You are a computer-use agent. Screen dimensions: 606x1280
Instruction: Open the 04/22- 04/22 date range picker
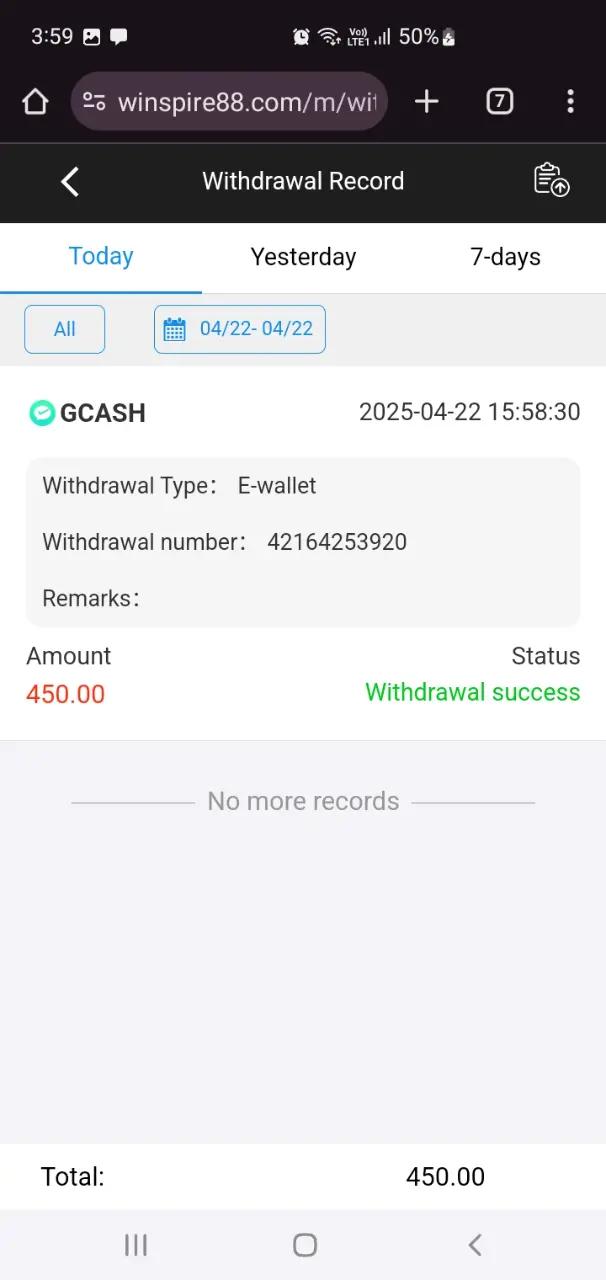click(x=240, y=329)
